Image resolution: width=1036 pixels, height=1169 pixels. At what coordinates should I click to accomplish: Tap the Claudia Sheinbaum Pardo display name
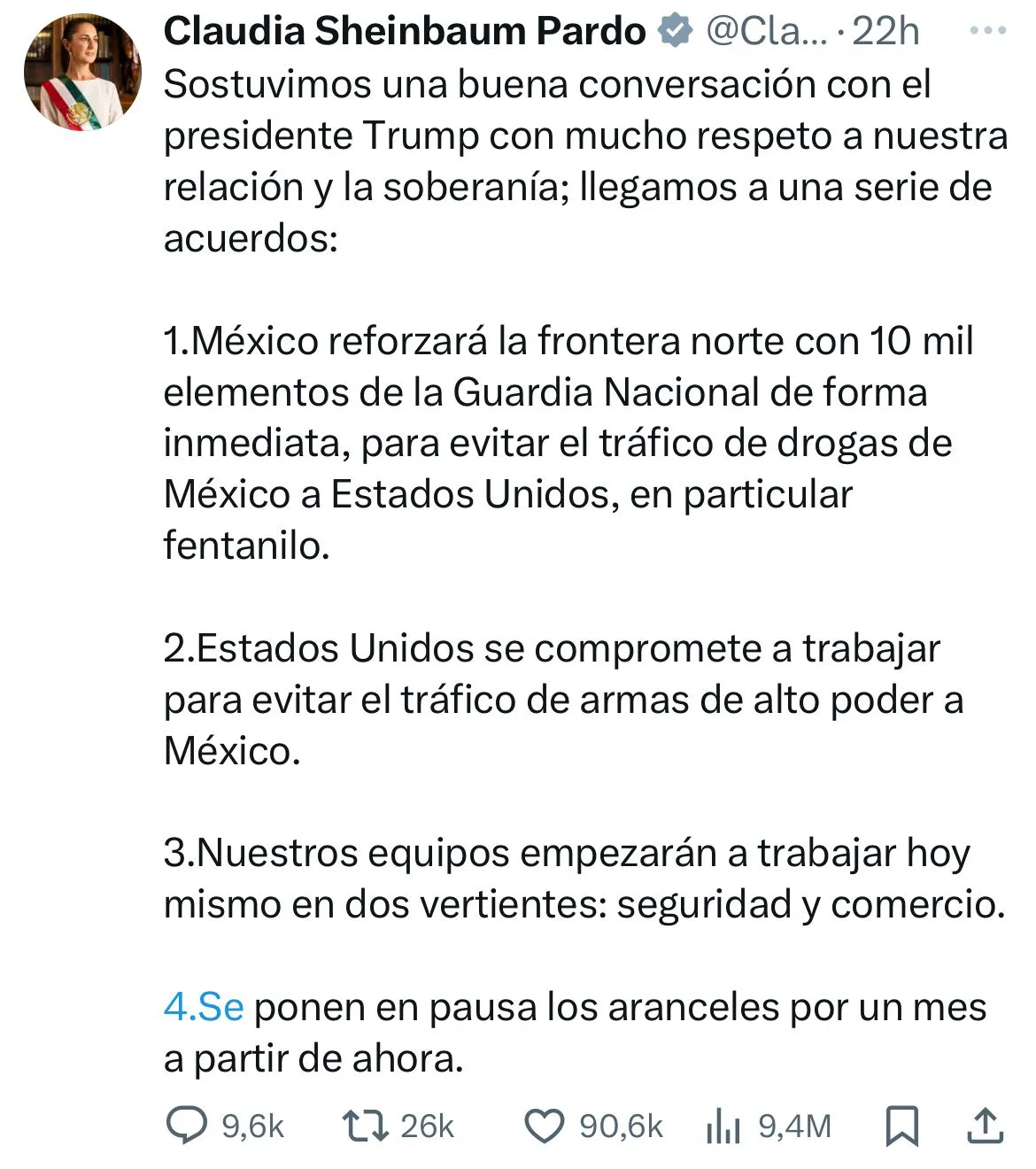click(405, 31)
